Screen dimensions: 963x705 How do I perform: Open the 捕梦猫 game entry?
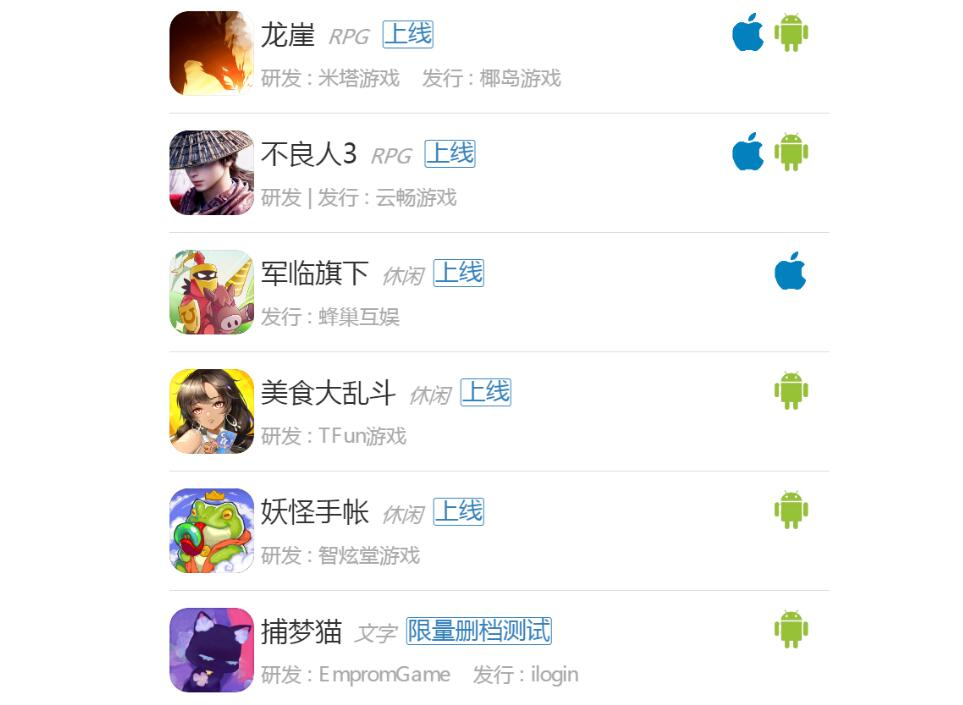(301, 632)
